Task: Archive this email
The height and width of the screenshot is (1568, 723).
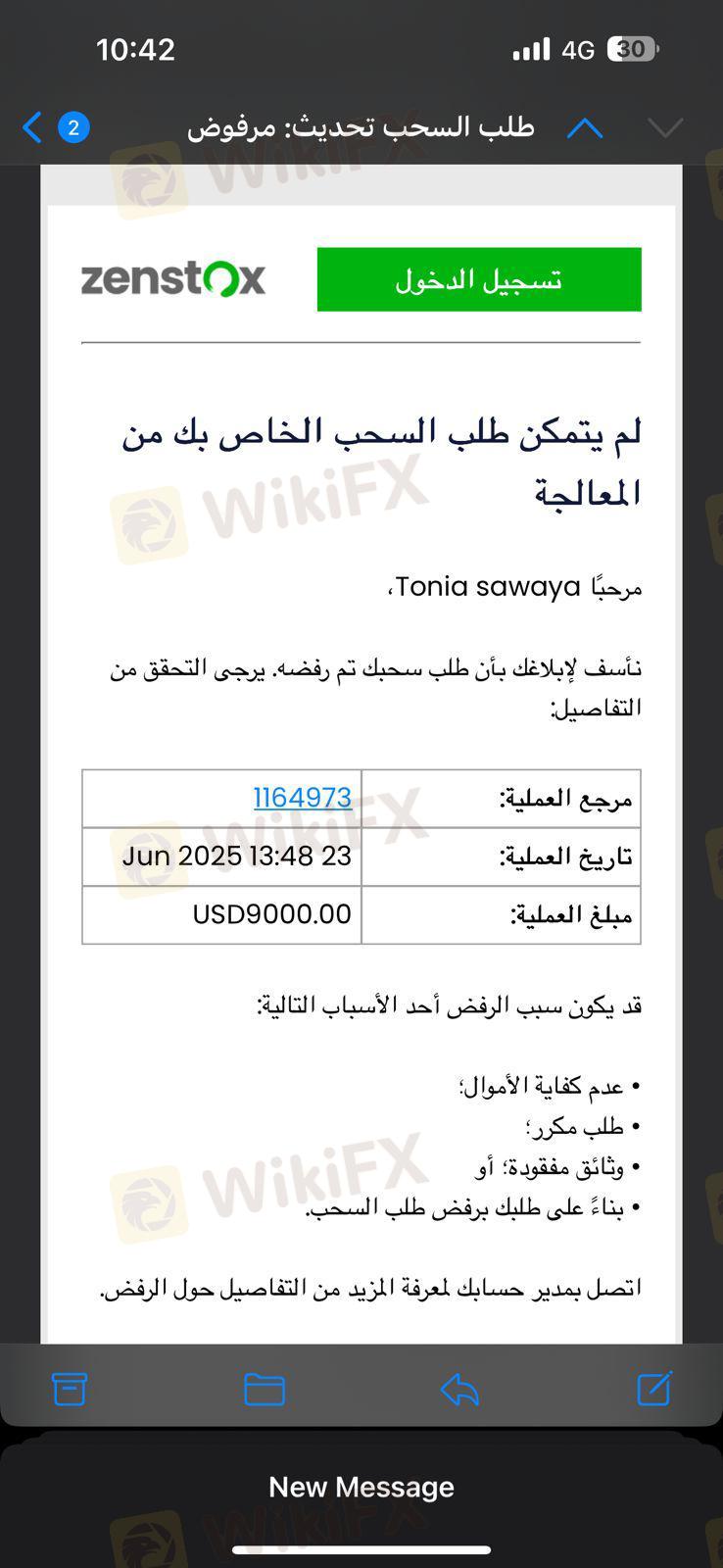Action: pos(70,1389)
